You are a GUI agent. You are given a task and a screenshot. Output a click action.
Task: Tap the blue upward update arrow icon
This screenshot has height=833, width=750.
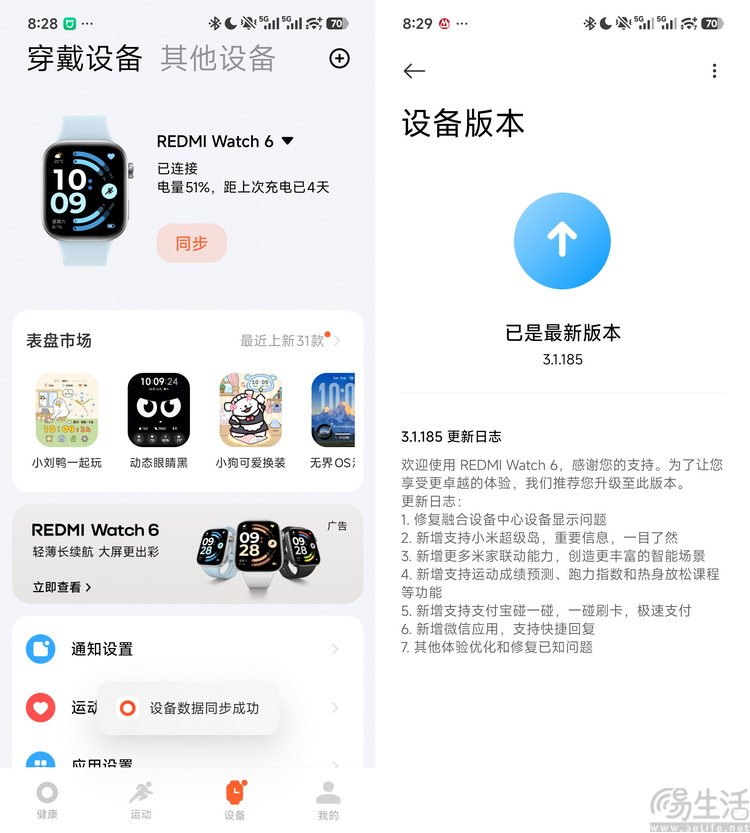tap(562, 241)
